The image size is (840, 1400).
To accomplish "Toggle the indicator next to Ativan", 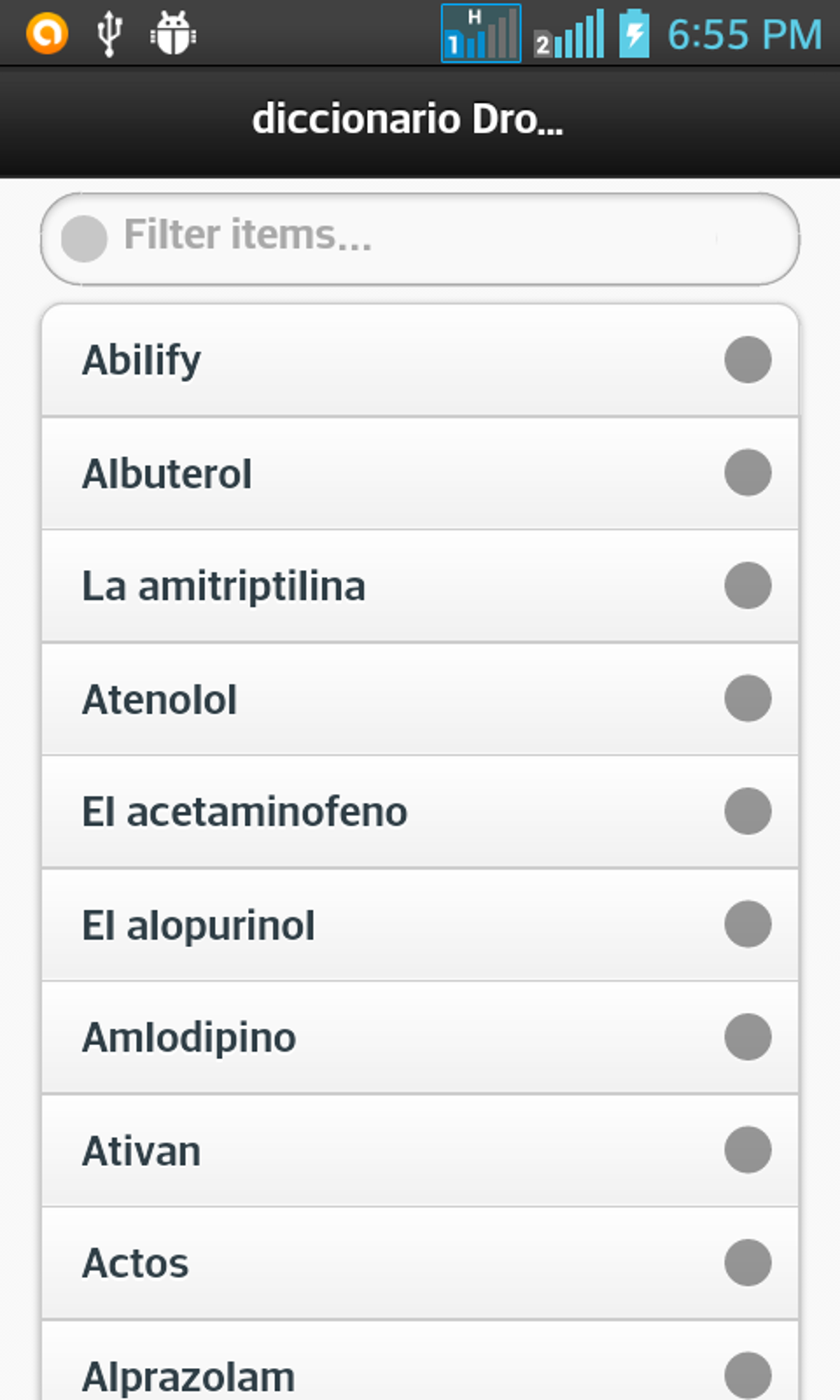I will coord(746,1150).
